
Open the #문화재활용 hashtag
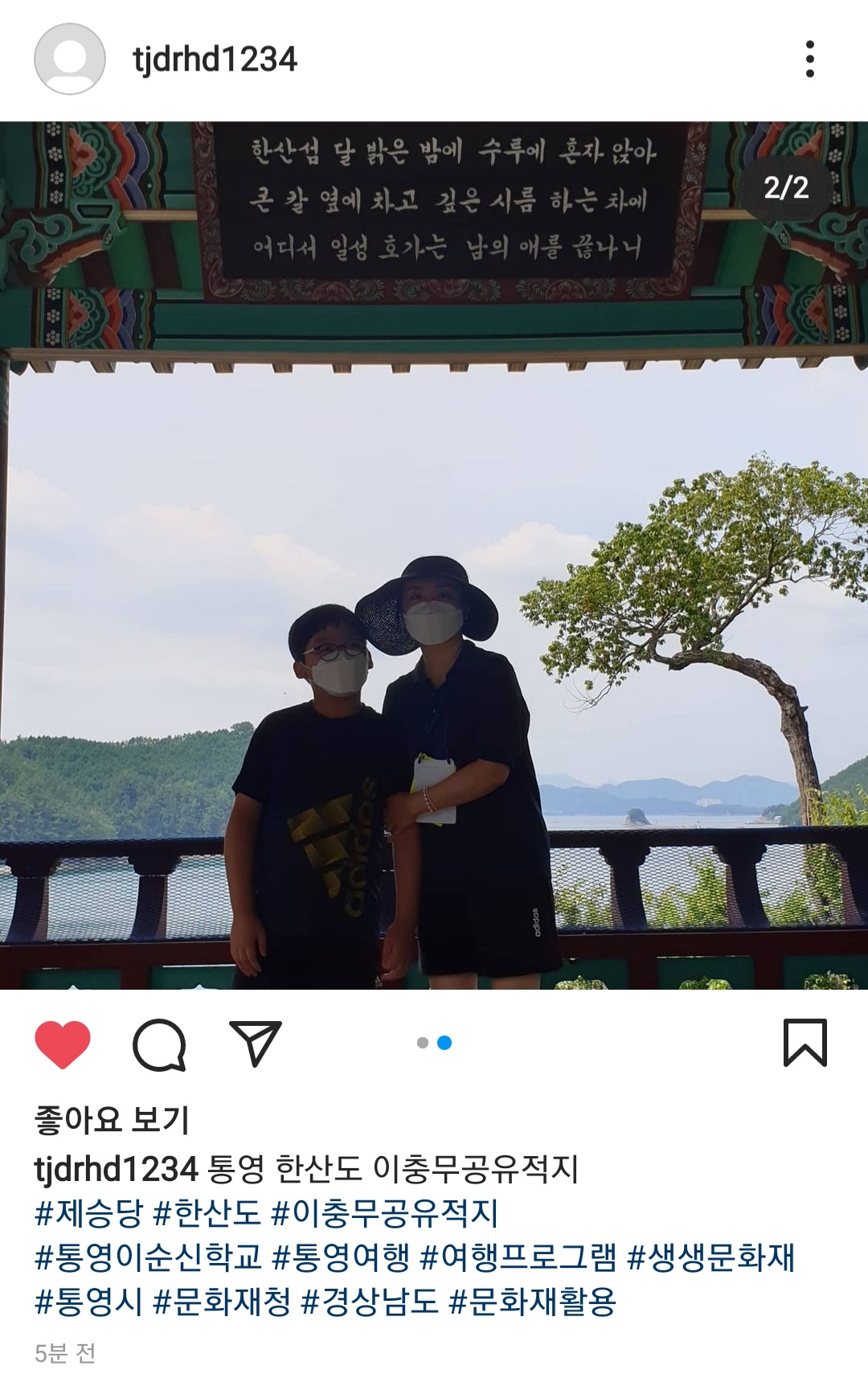[x=533, y=1302]
